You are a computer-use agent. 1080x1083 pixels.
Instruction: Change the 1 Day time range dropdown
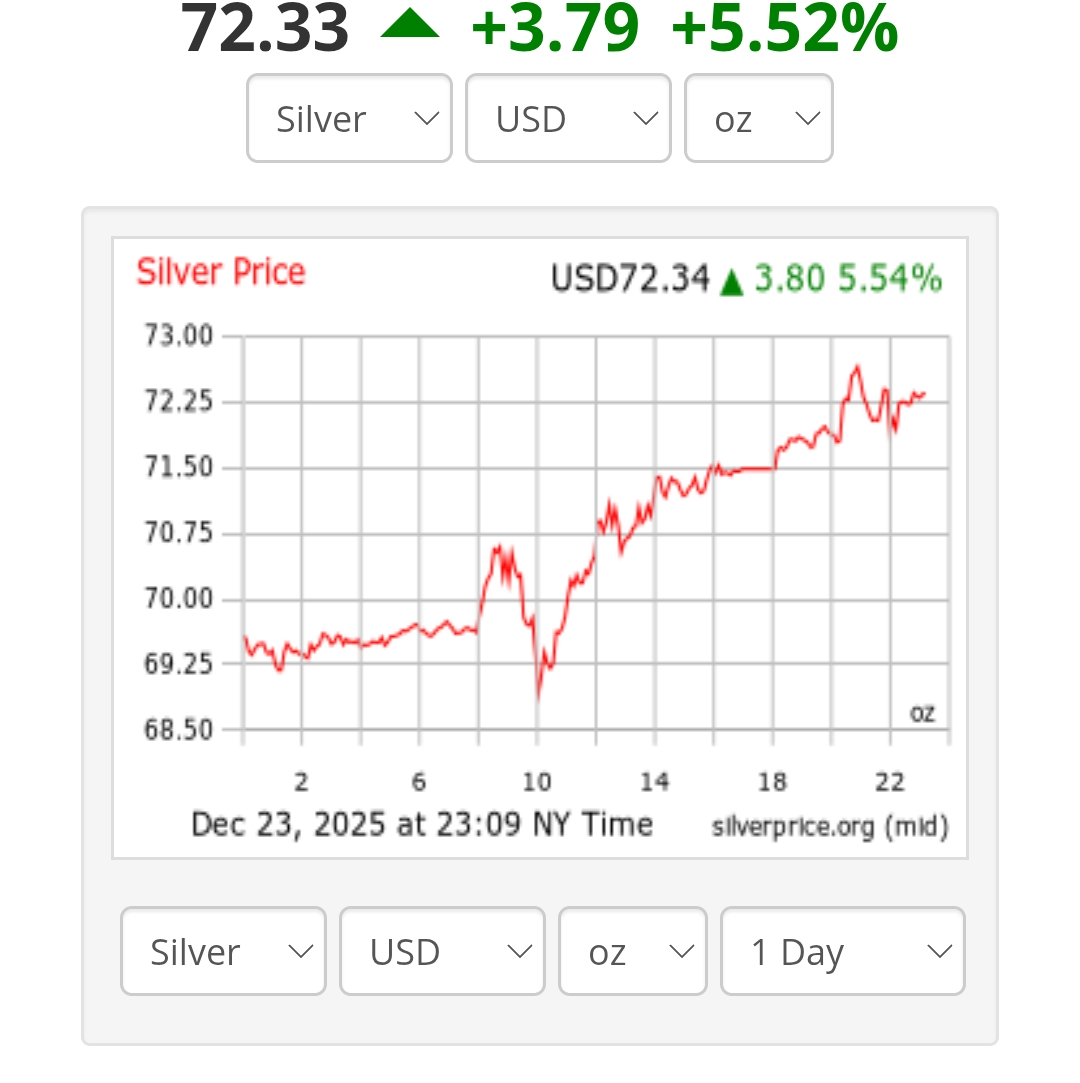point(842,951)
